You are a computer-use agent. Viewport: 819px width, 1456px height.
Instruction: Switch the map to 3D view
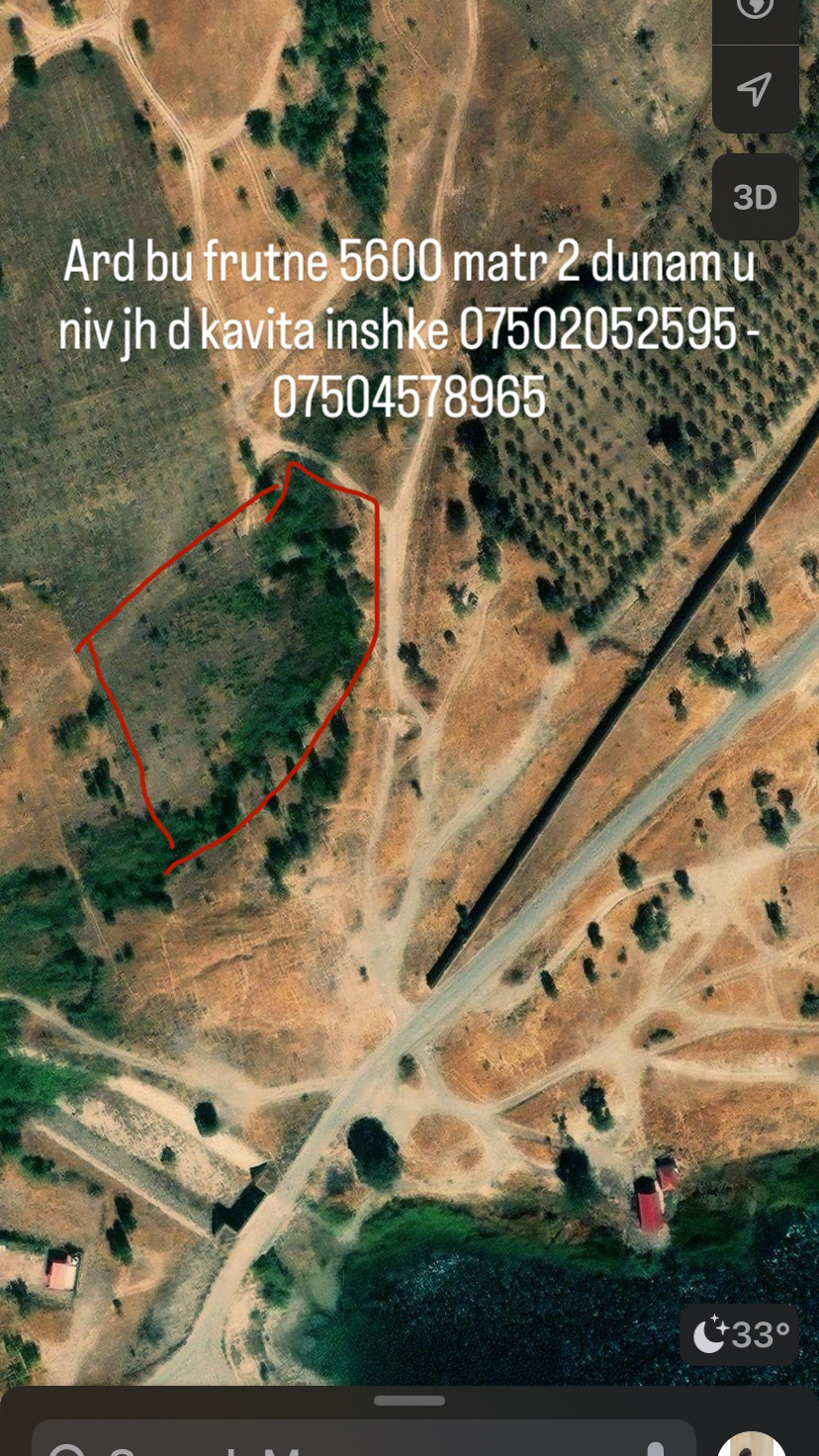tap(755, 198)
